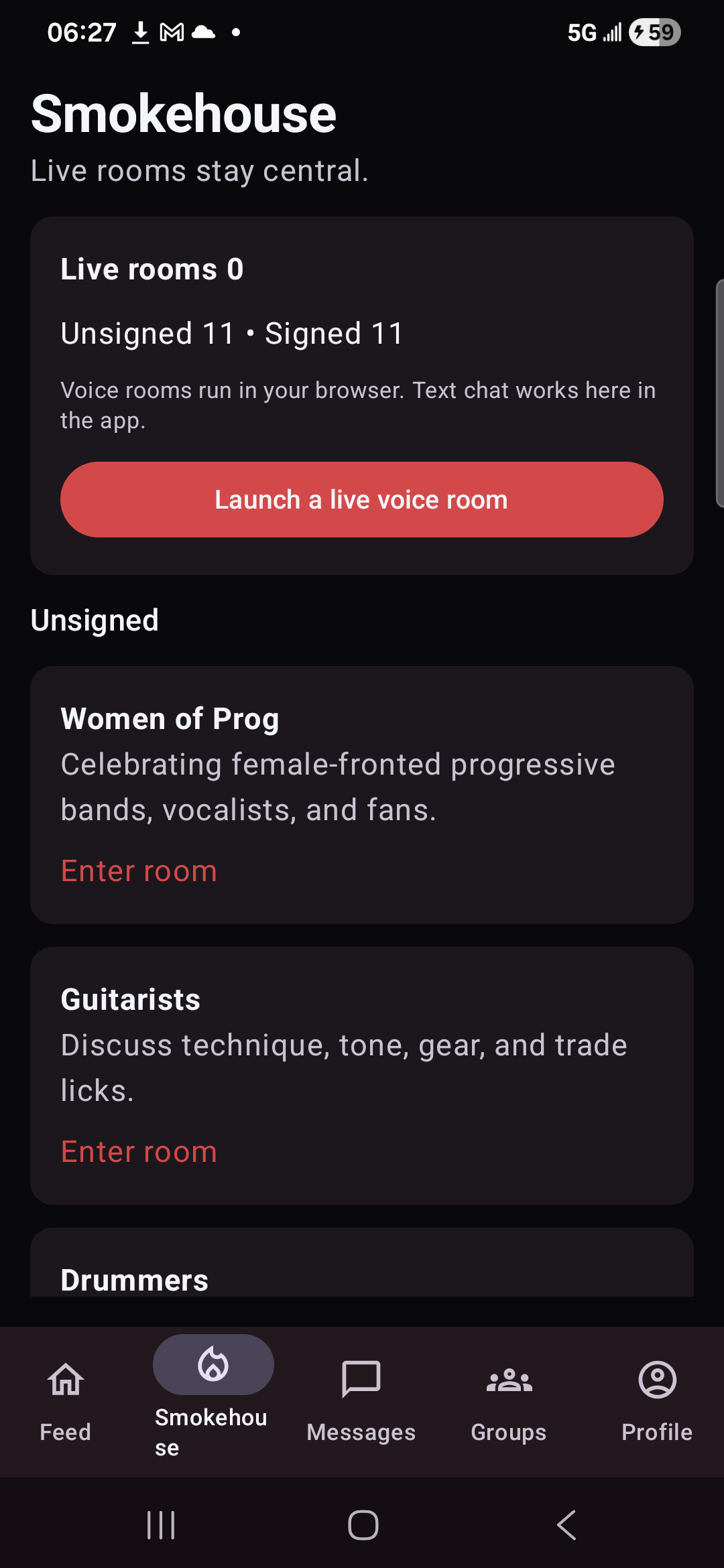Enter the Women of Prog room
This screenshot has width=724, height=1568.
click(x=139, y=871)
